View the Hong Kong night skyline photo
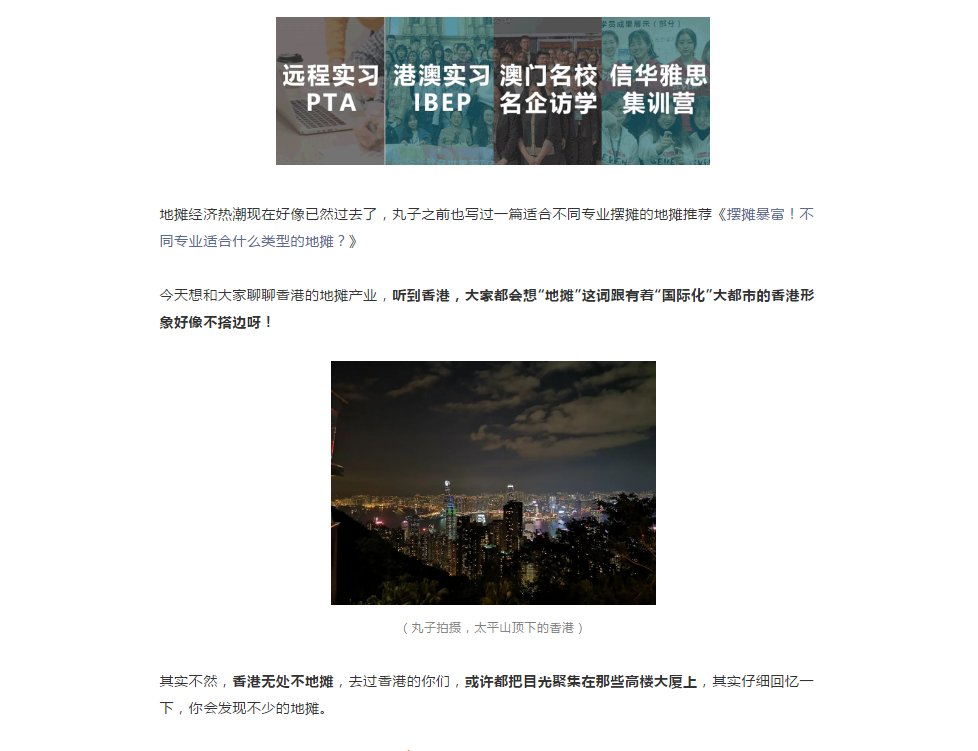 click(493, 482)
